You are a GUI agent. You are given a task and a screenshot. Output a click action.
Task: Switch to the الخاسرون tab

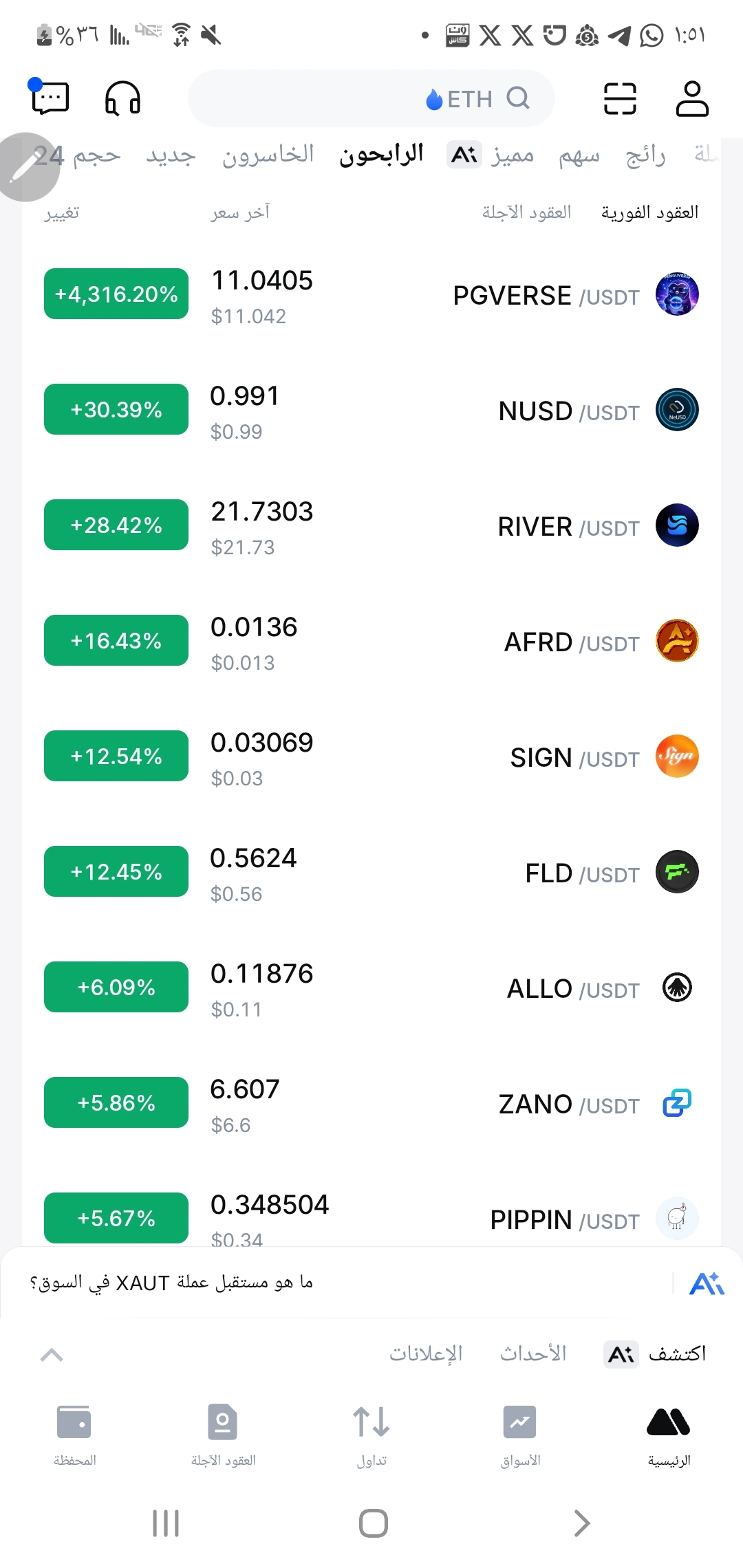tap(268, 155)
